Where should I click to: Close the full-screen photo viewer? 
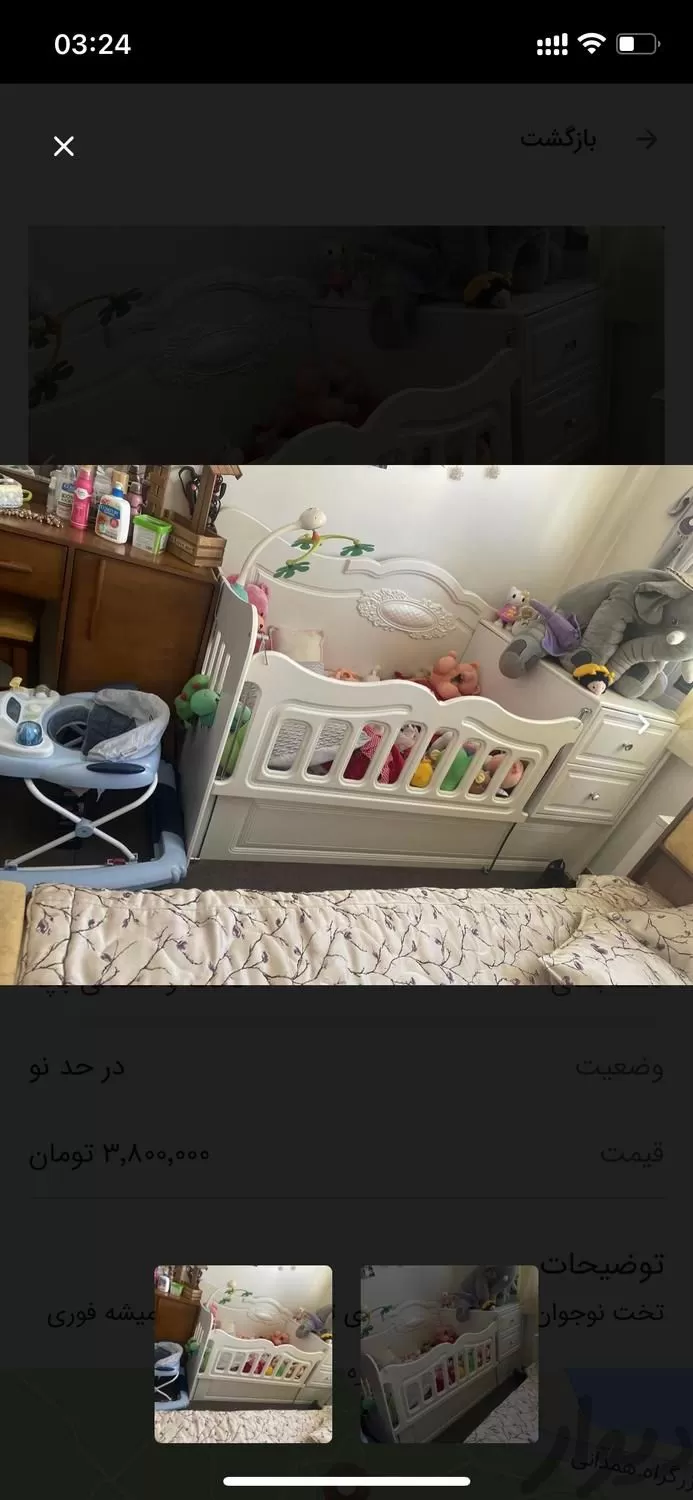pyautogui.click(x=64, y=147)
